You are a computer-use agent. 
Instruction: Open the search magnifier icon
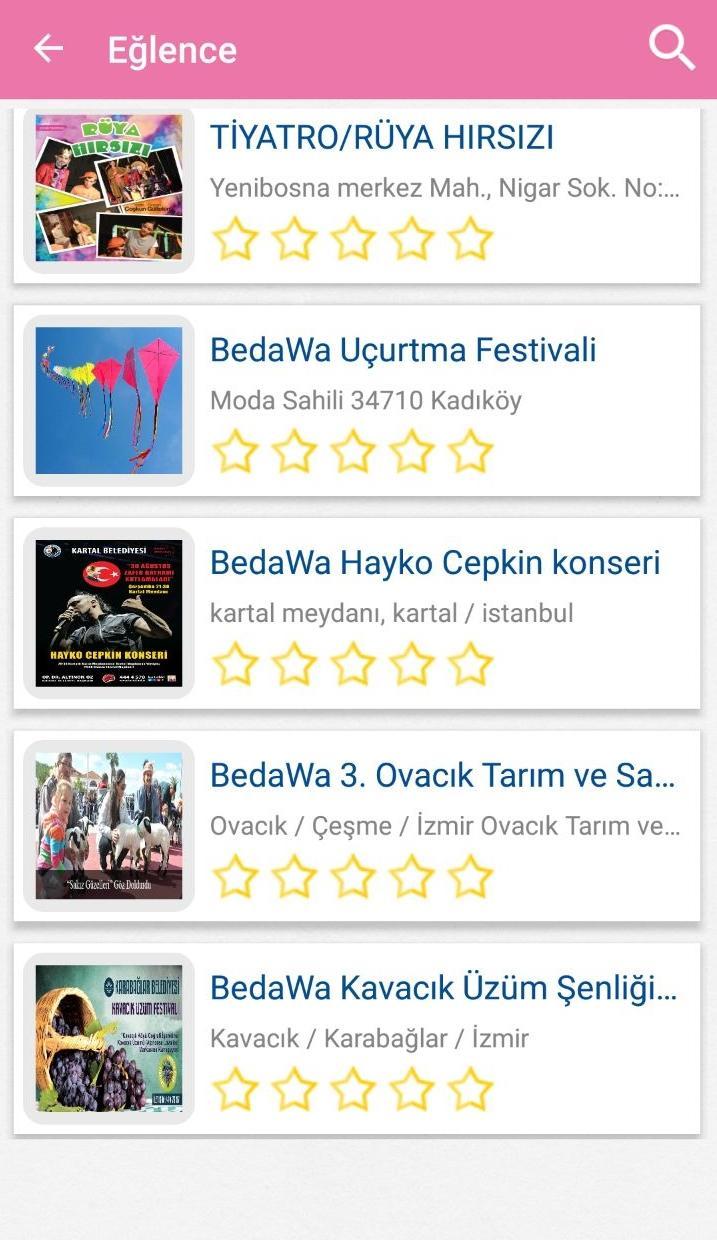671,47
